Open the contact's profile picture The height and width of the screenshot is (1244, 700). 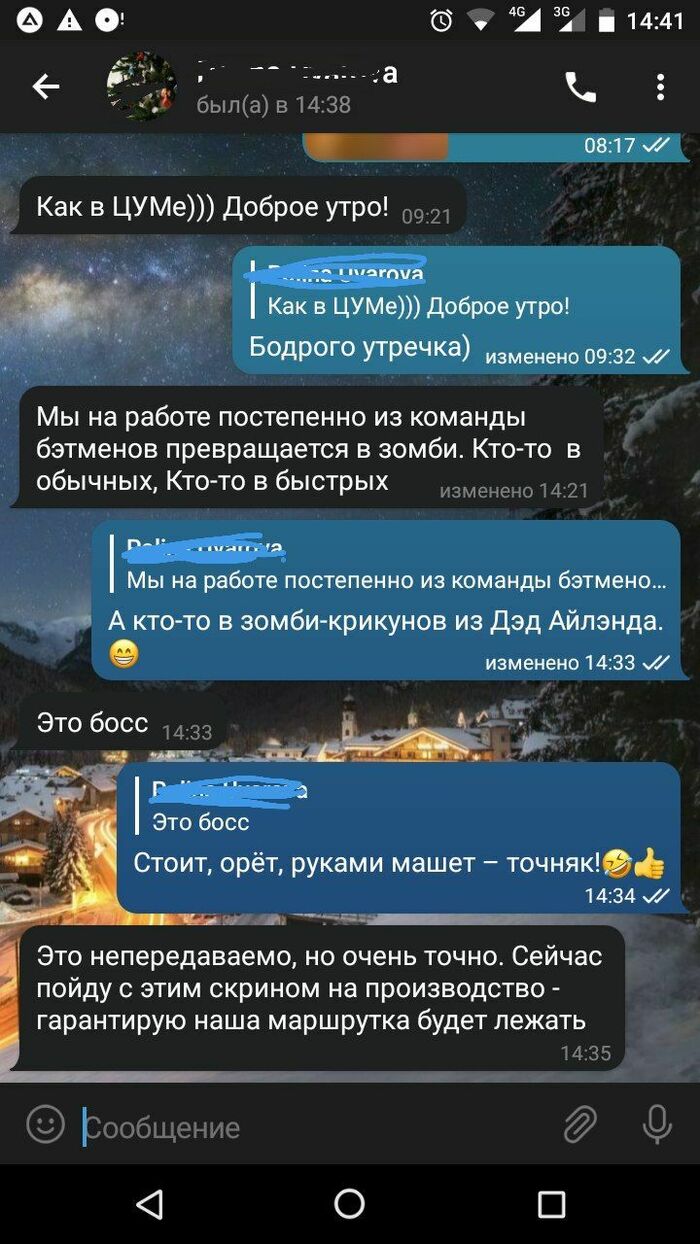coord(142,87)
